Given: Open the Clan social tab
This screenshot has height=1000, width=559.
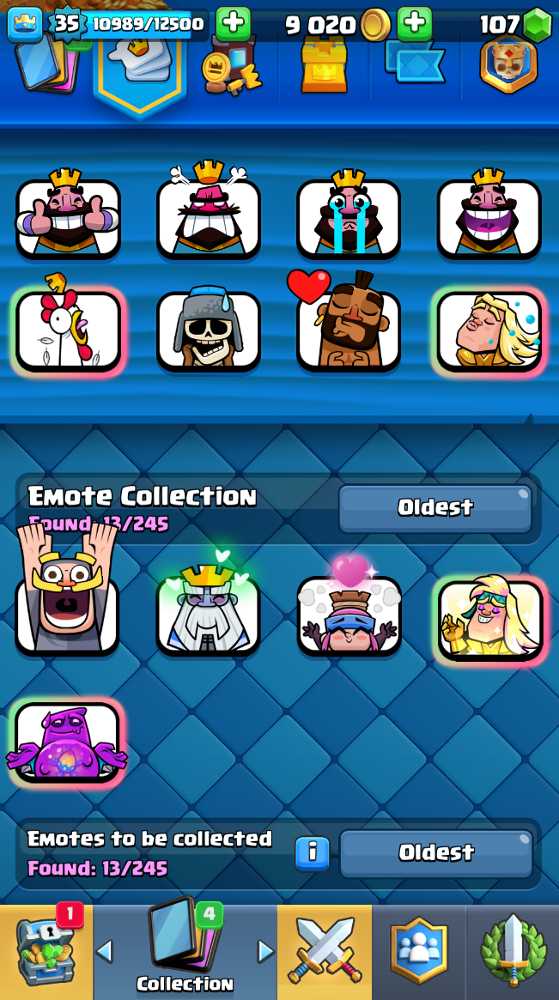Looking at the screenshot, I should point(419,952).
